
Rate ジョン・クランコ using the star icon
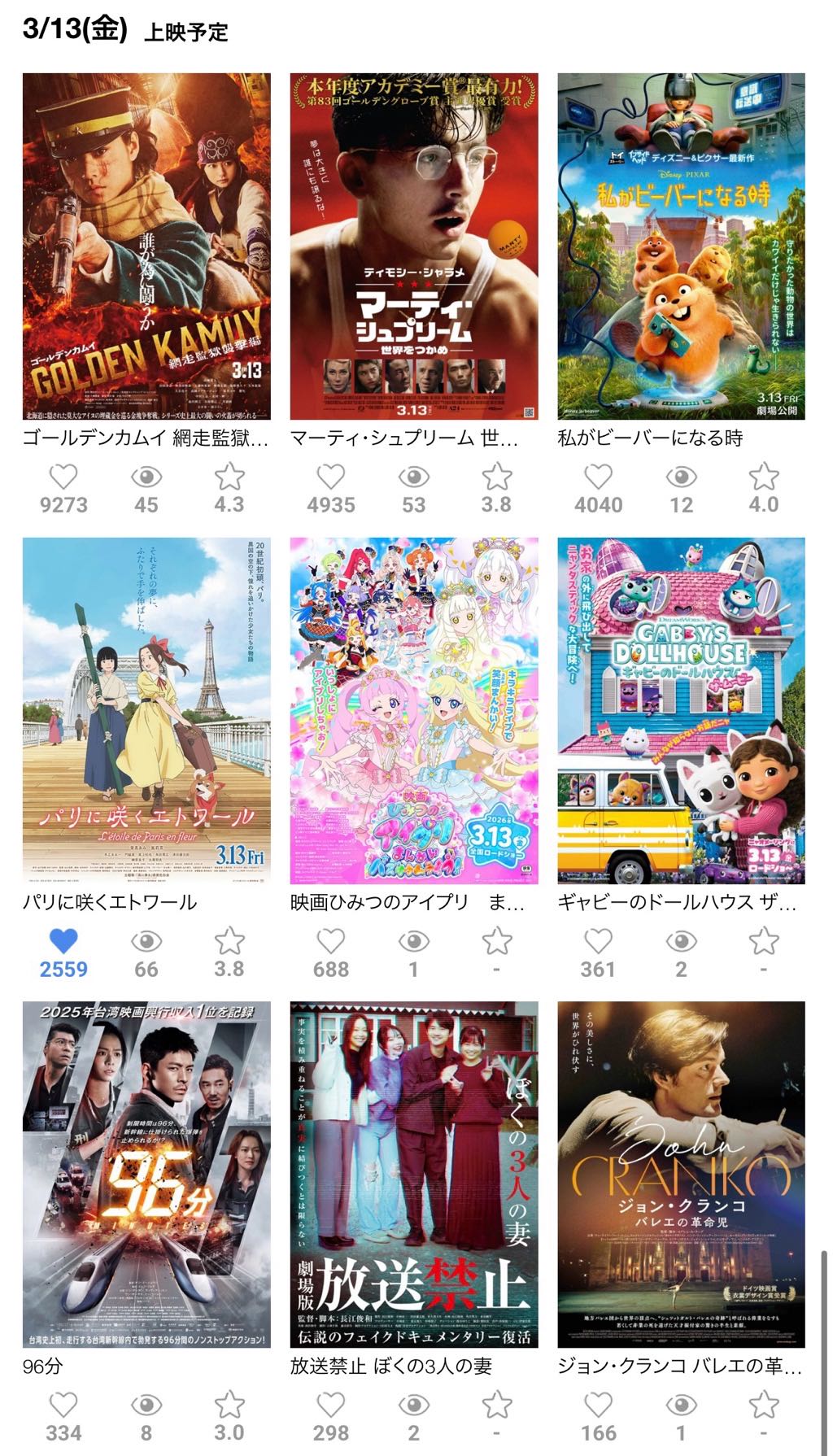click(x=764, y=1405)
